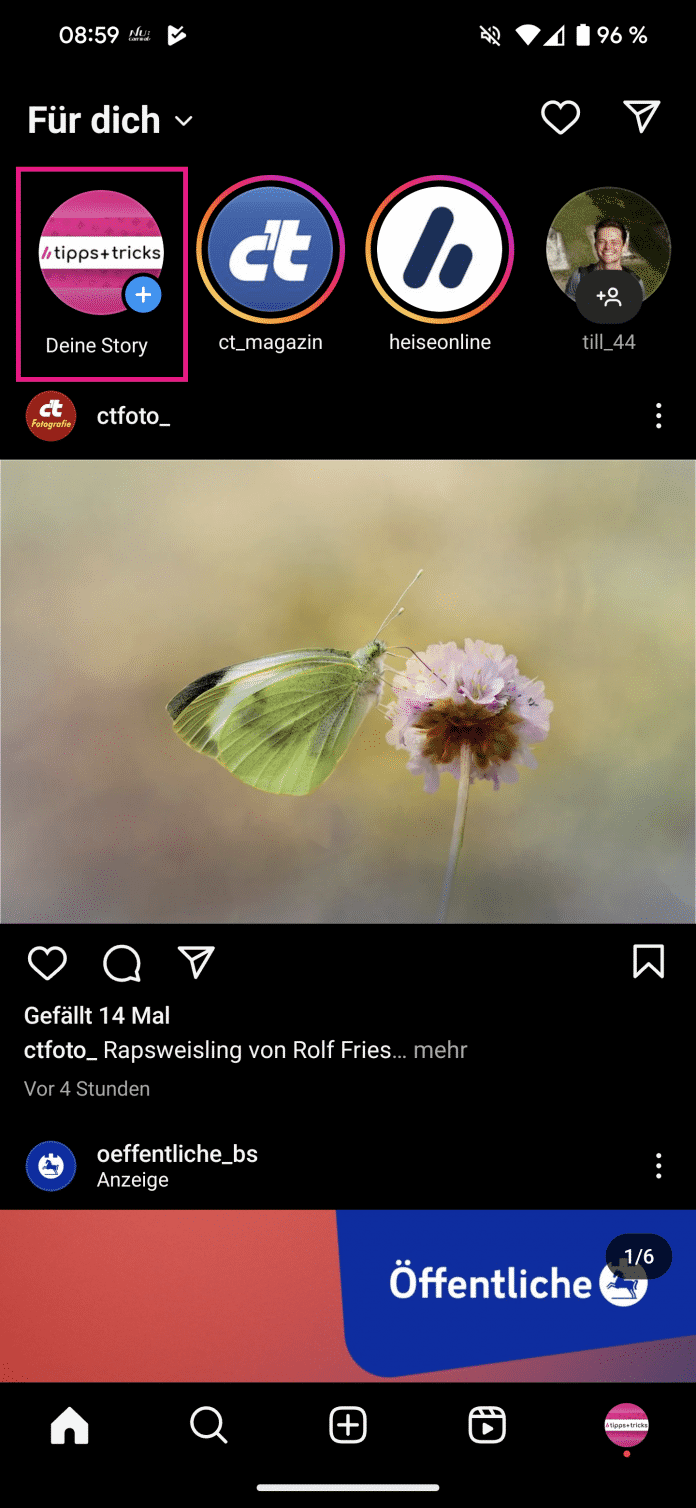This screenshot has width=696, height=1508.
Task: Bookmark the ctfoto_ post
Action: pos(648,962)
